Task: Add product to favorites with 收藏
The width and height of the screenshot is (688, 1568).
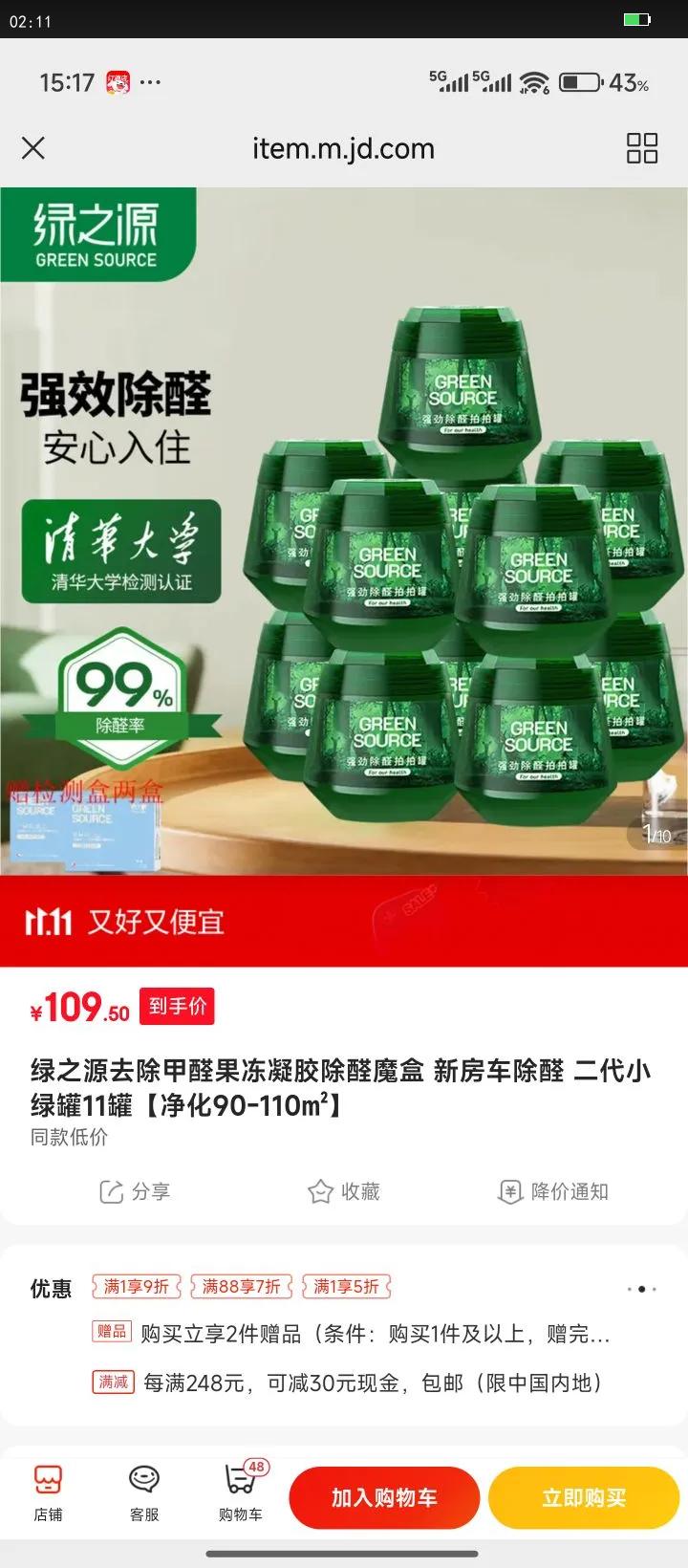Action: tap(344, 1191)
